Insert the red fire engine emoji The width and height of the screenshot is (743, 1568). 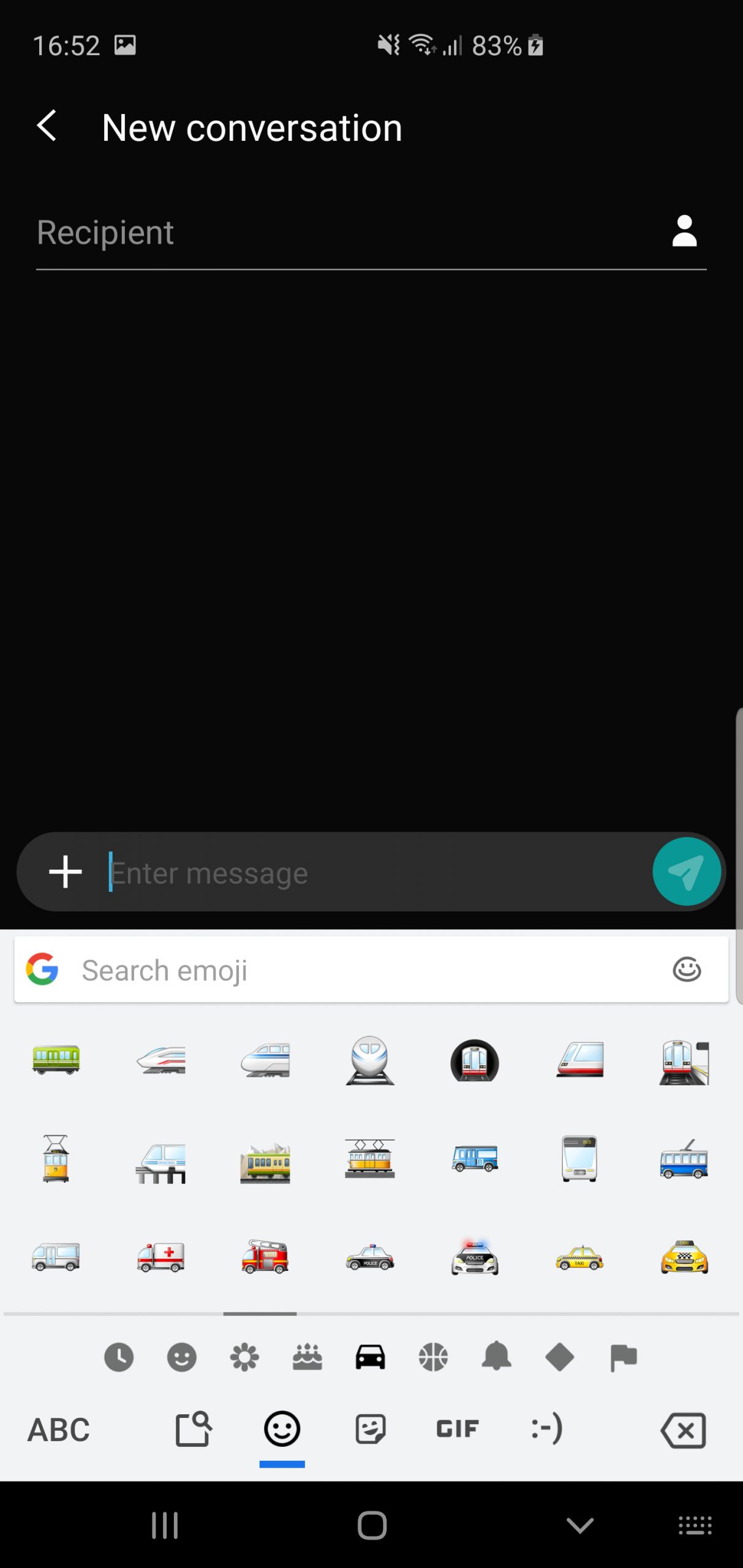265,1257
